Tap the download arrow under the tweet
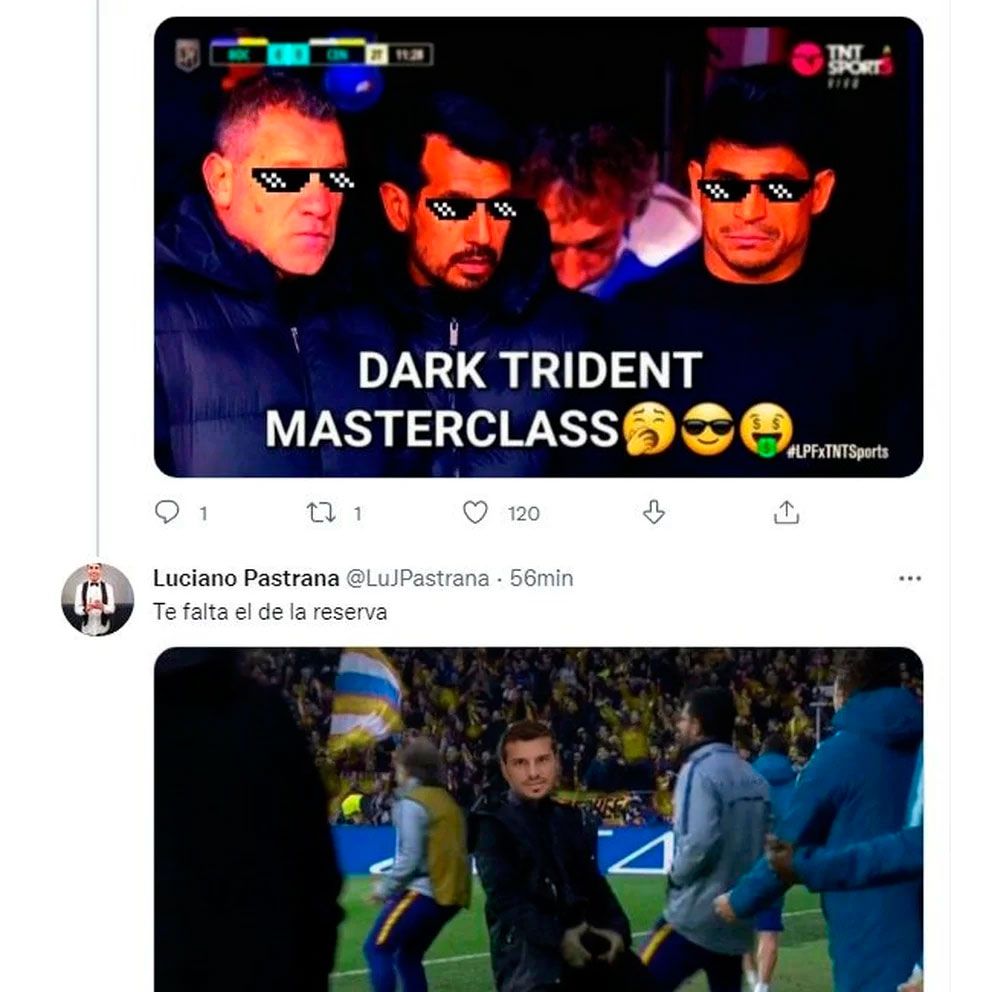992x992 pixels. (x=653, y=513)
